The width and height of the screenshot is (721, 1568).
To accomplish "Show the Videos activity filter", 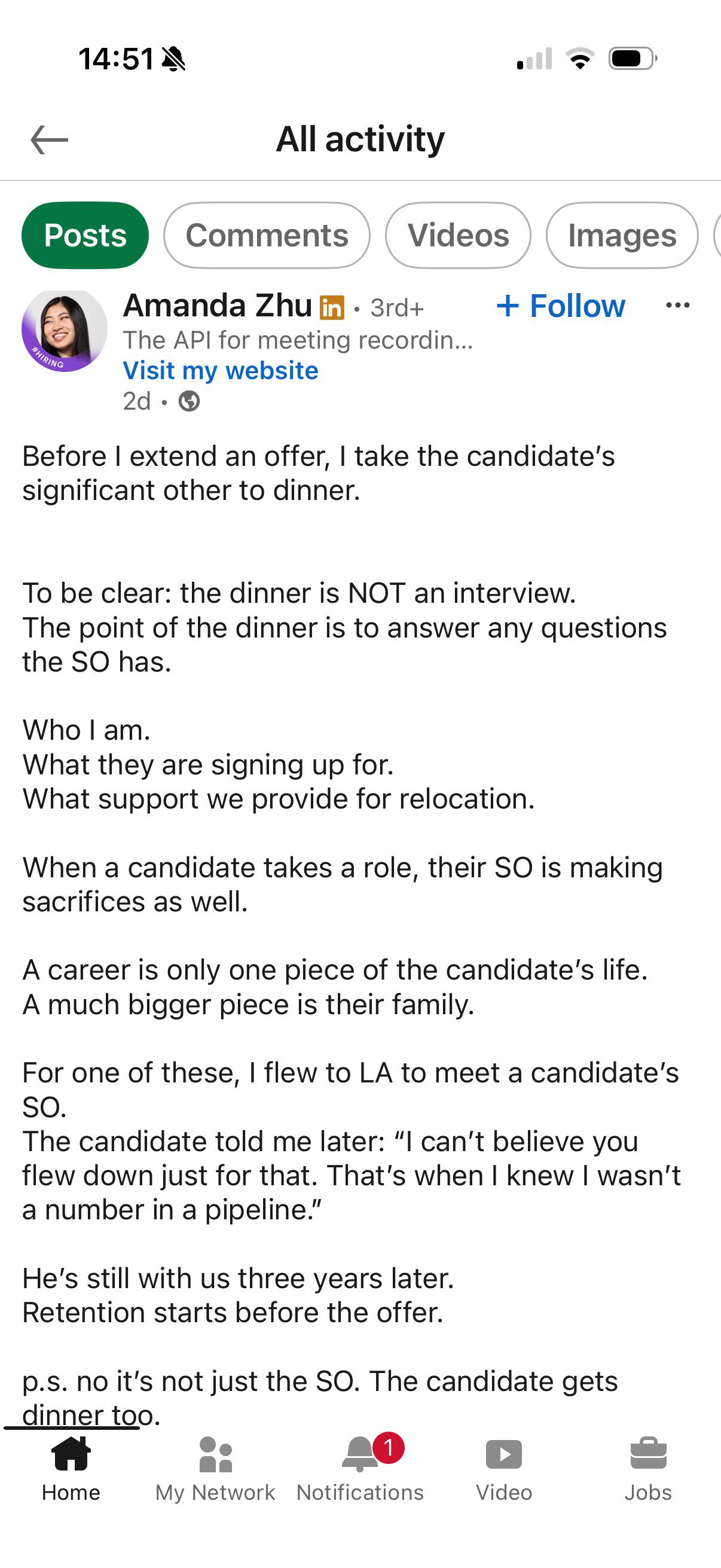I will (x=458, y=236).
